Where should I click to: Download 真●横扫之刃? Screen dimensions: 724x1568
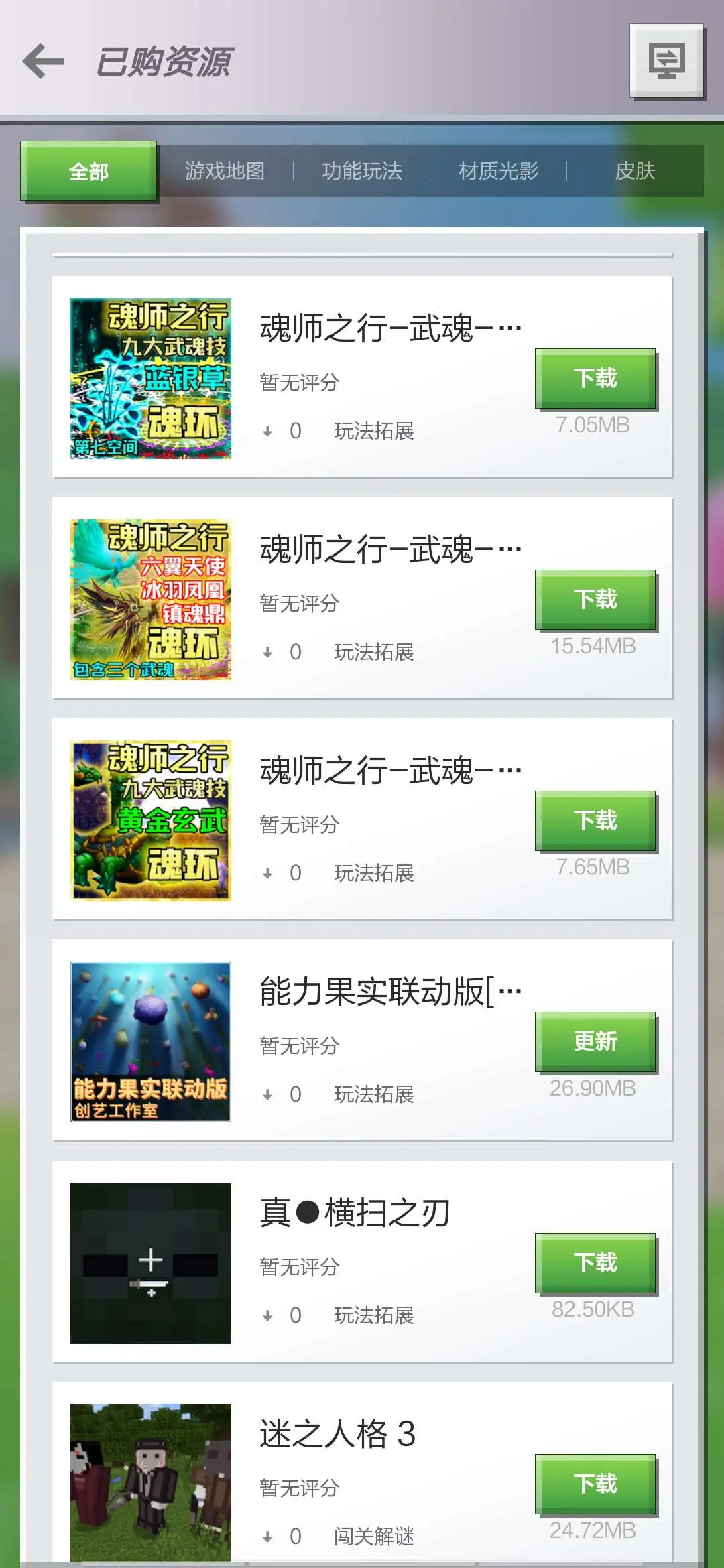595,1262
